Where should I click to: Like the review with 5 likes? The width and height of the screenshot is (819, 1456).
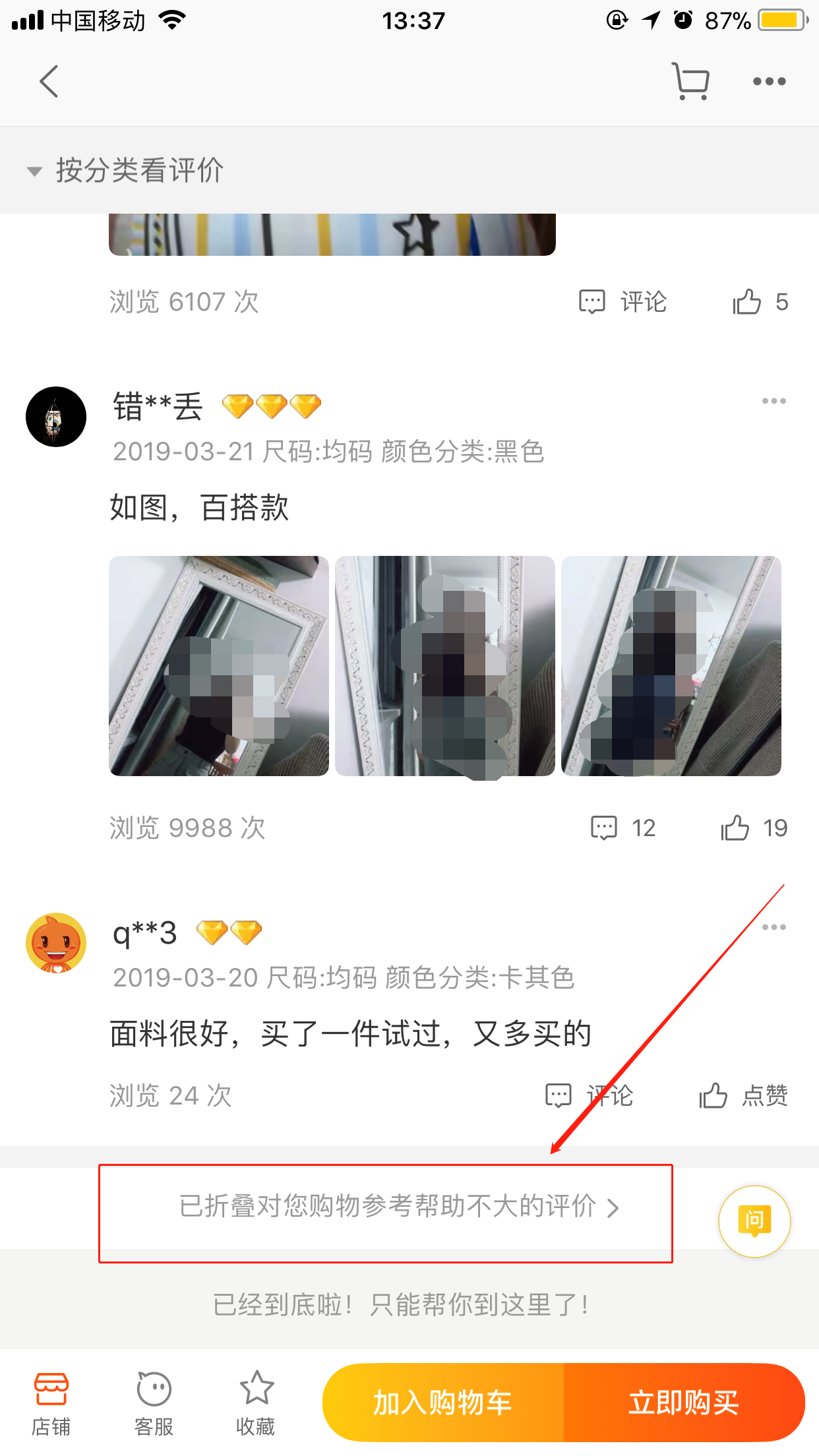[760, 302]
